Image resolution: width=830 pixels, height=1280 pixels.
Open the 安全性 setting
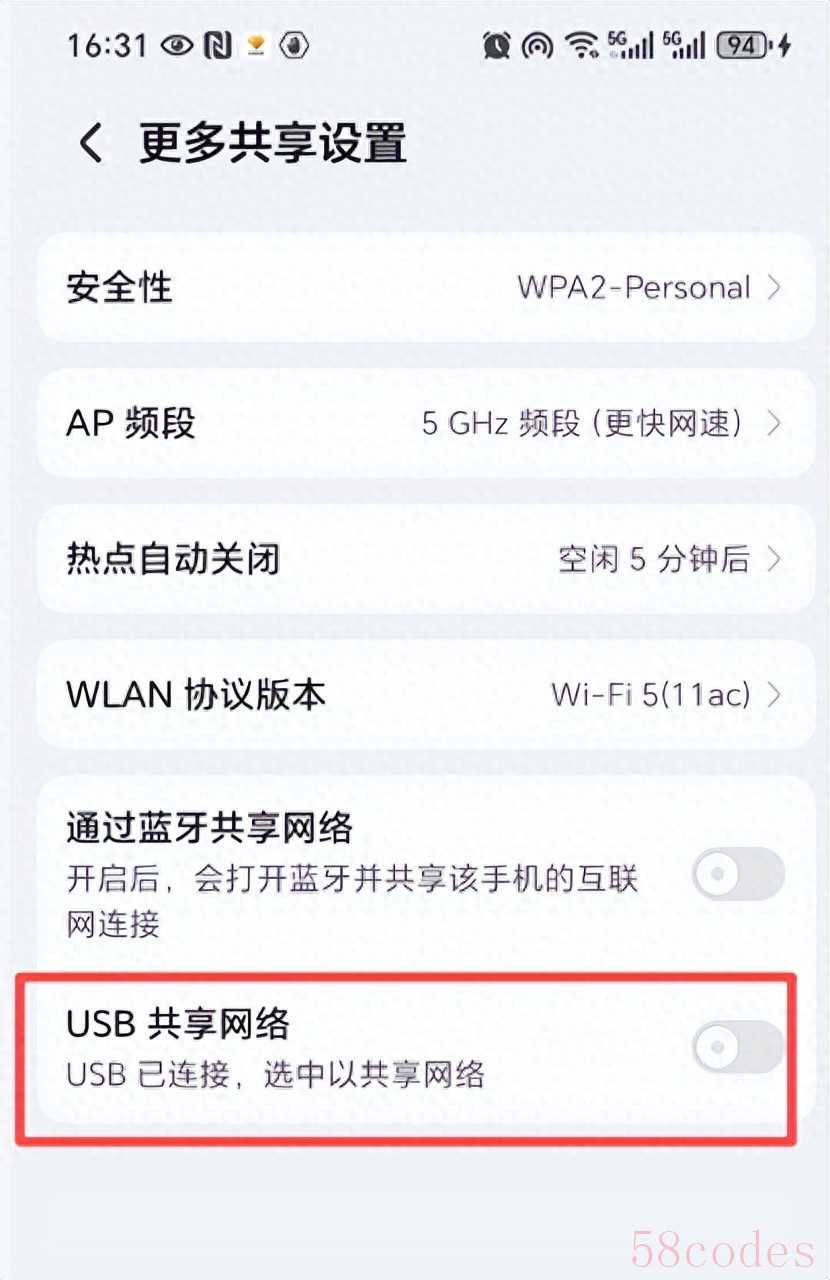coord(425,288)
